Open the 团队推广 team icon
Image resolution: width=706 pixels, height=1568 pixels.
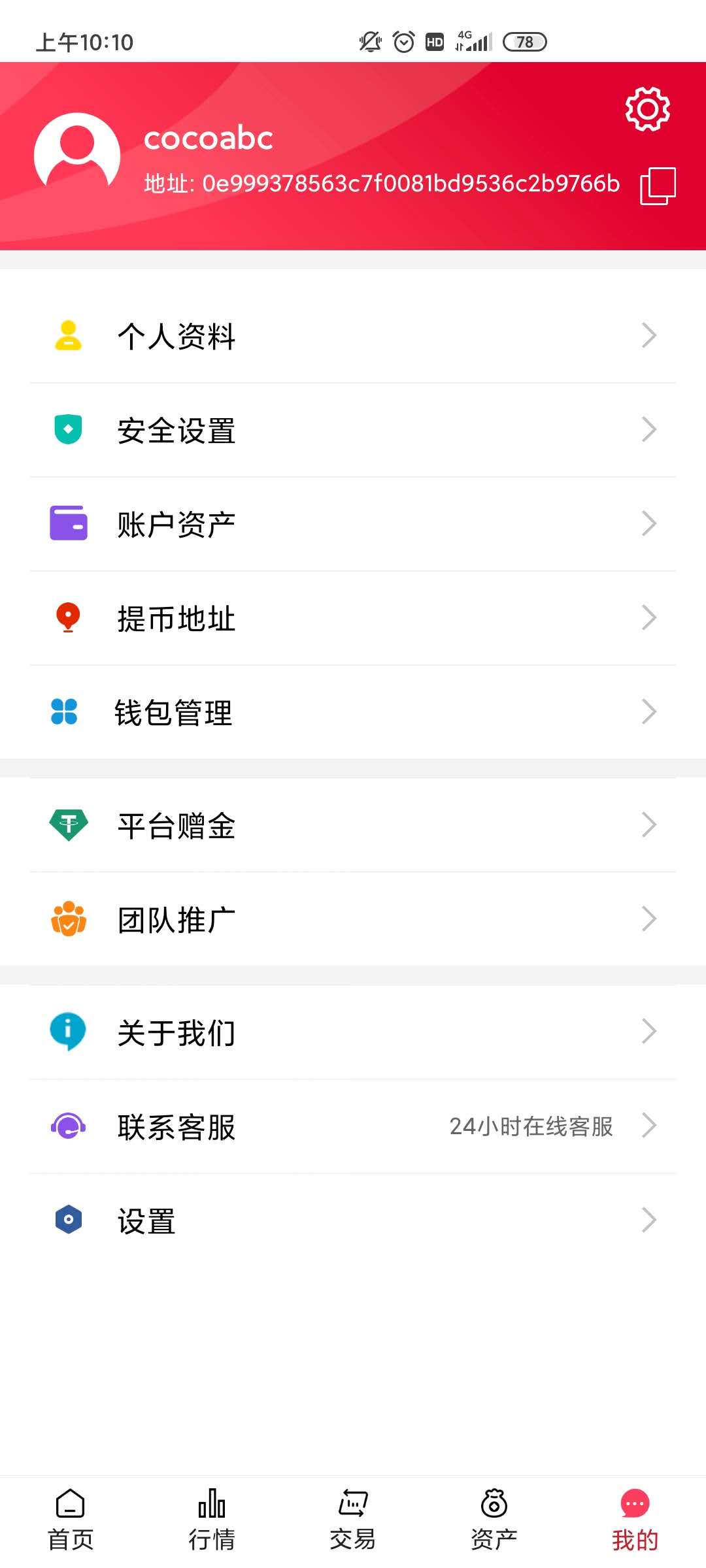point(67,919)
